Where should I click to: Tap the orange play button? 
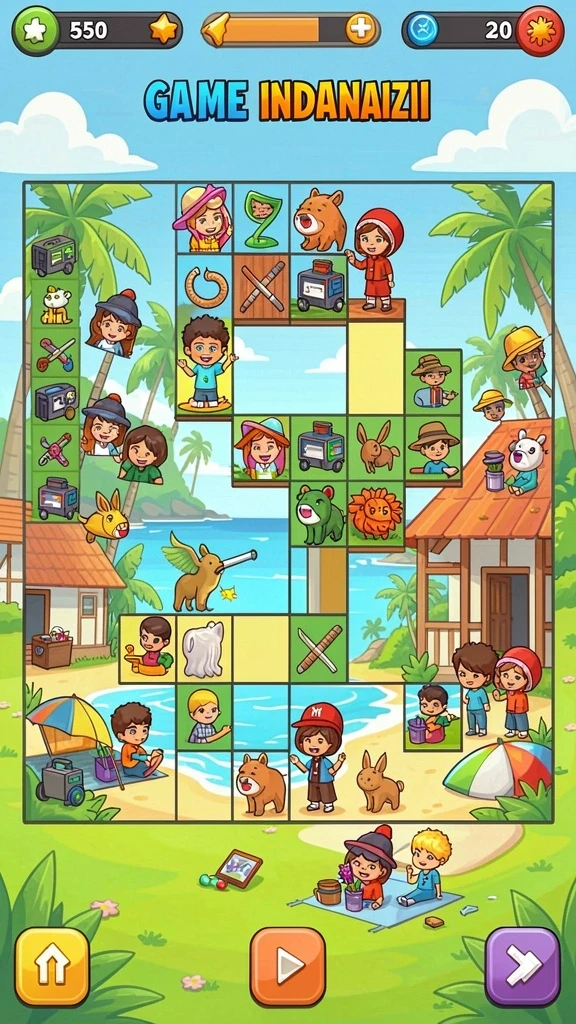[x=288, y=967]
